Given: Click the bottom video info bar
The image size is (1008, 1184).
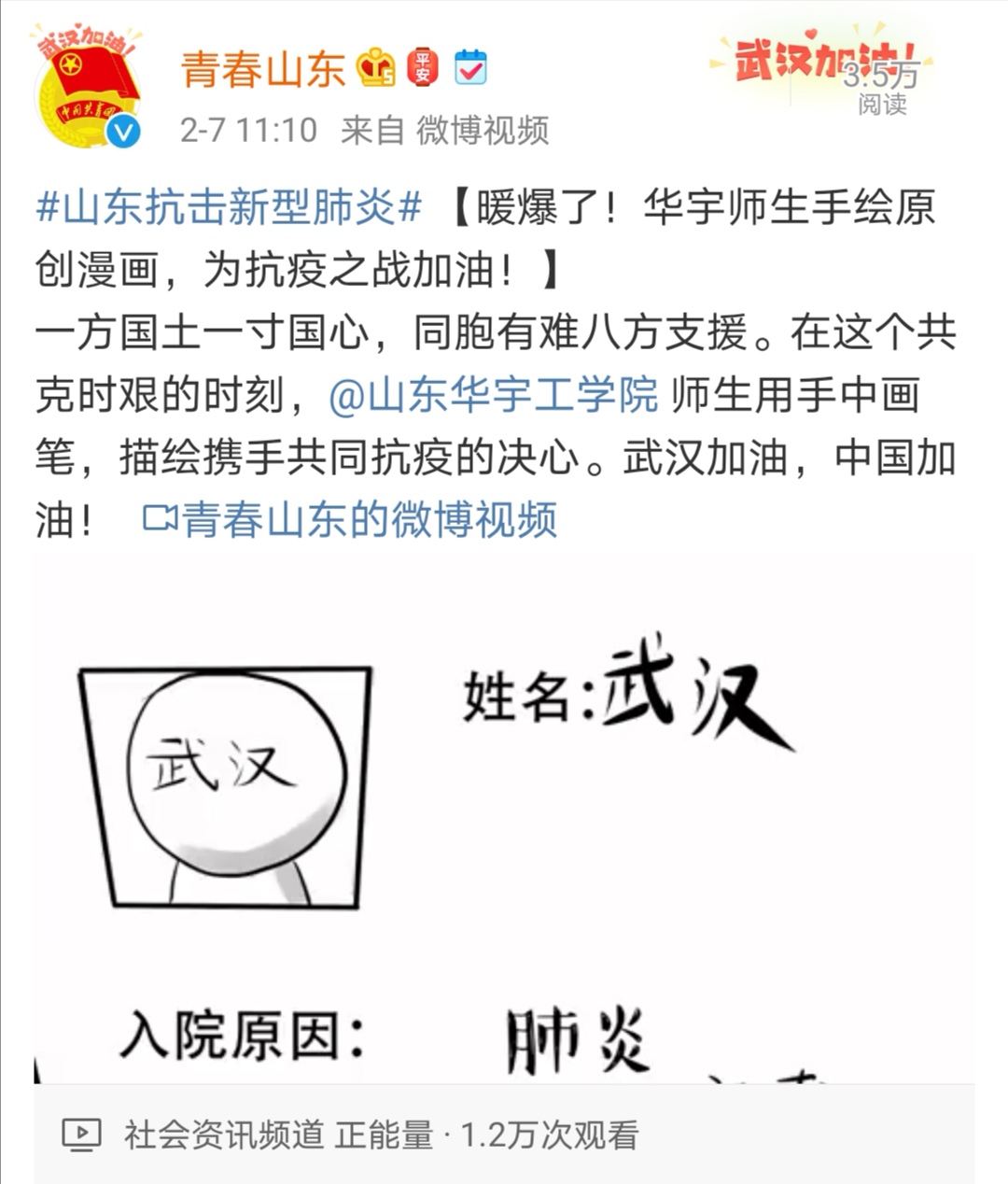Looking at the screenshot, I should 504,1133.
